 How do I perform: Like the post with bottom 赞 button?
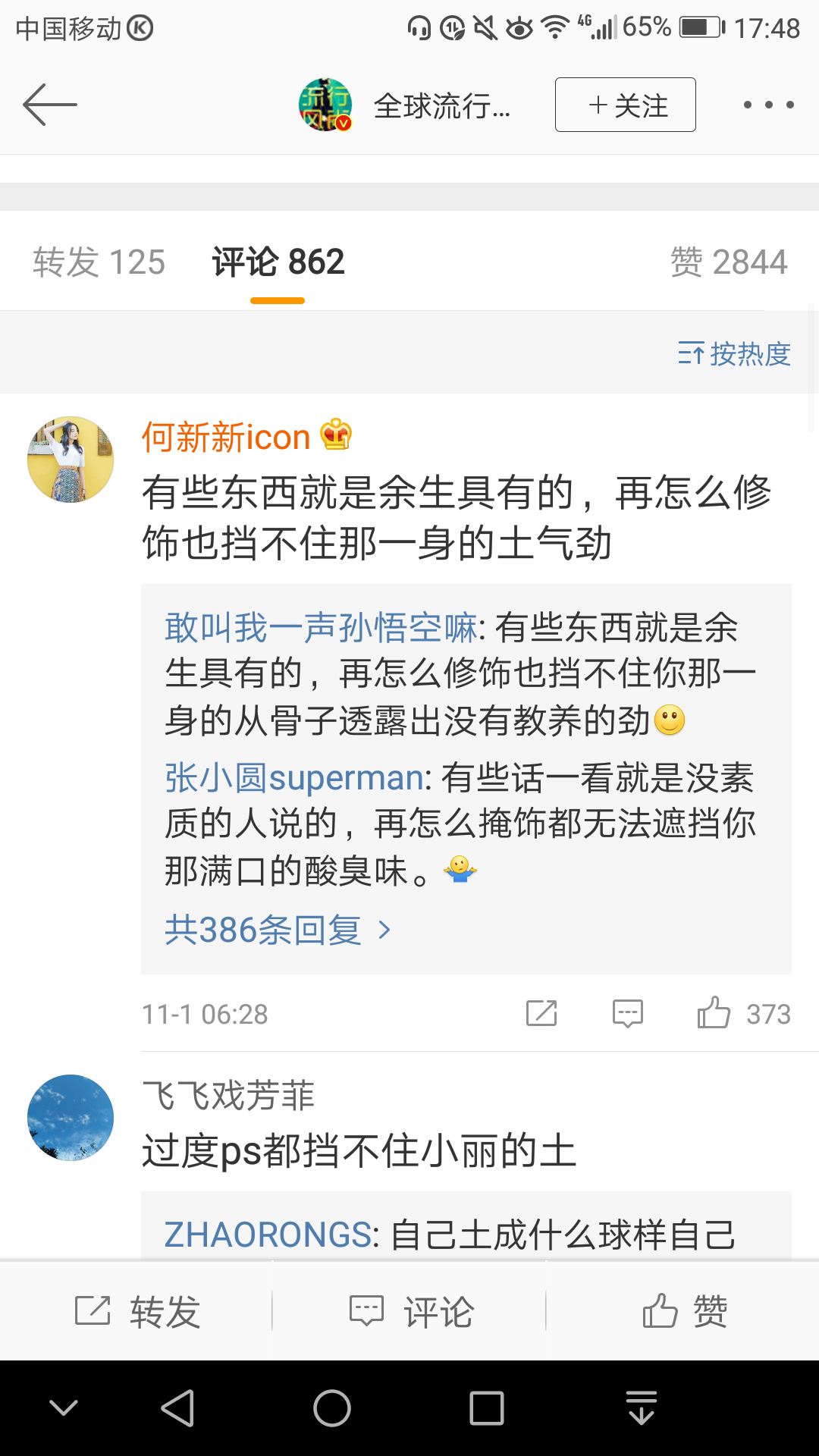pyautogui.click(x=684, y=1311)
